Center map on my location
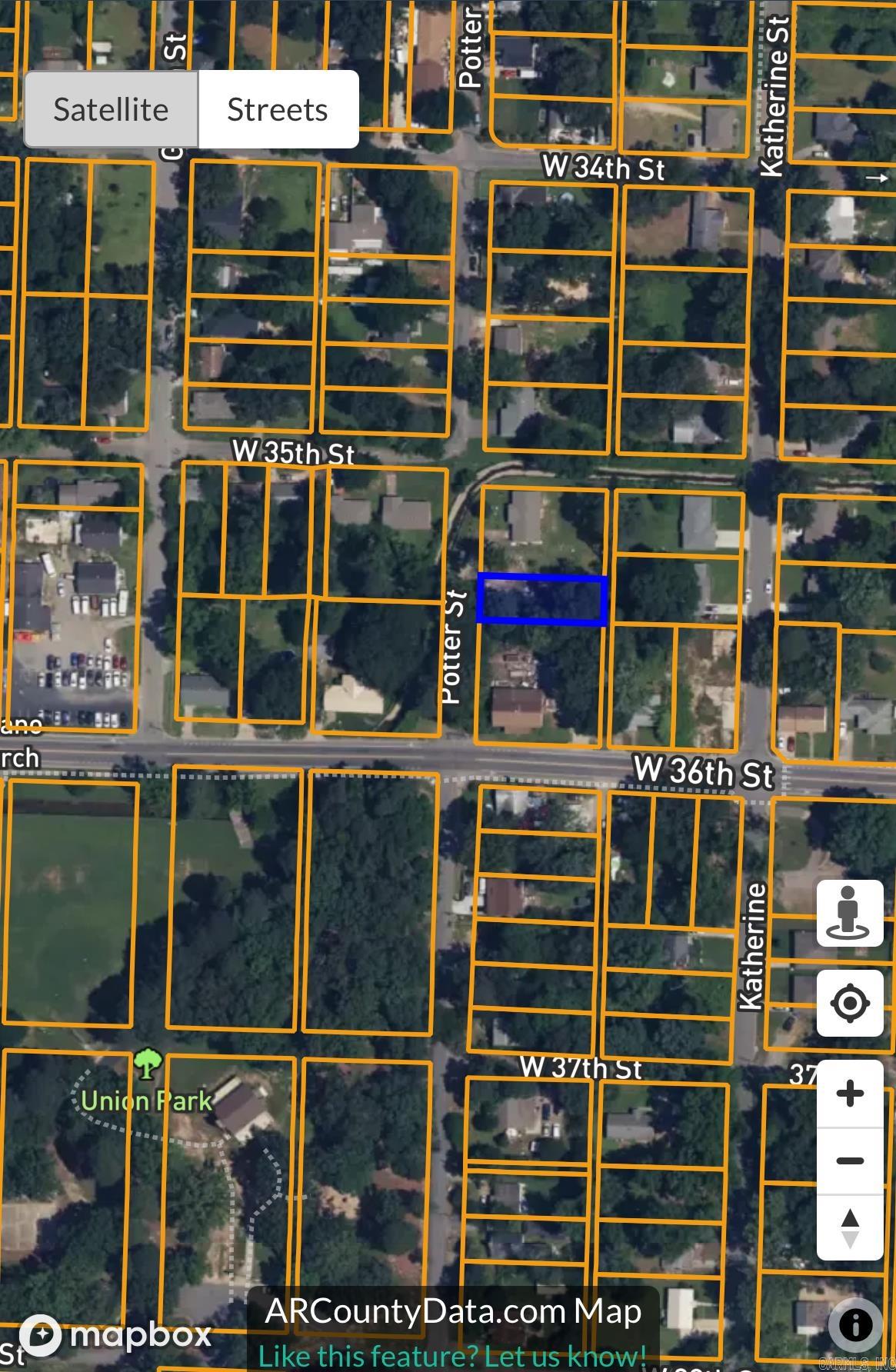 [849, 1002]
